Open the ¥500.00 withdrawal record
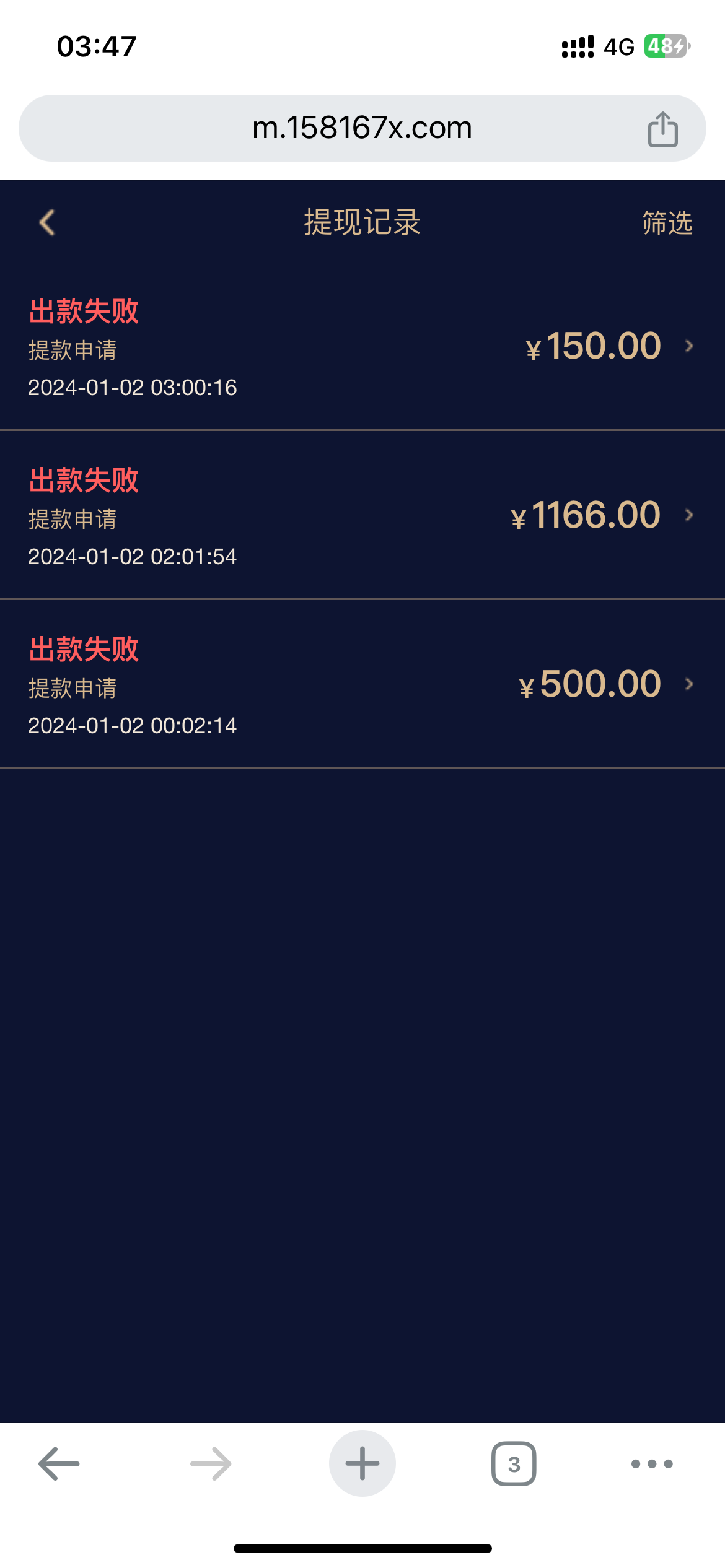This screenshot has width=725, height=1568. click(362, 684)
